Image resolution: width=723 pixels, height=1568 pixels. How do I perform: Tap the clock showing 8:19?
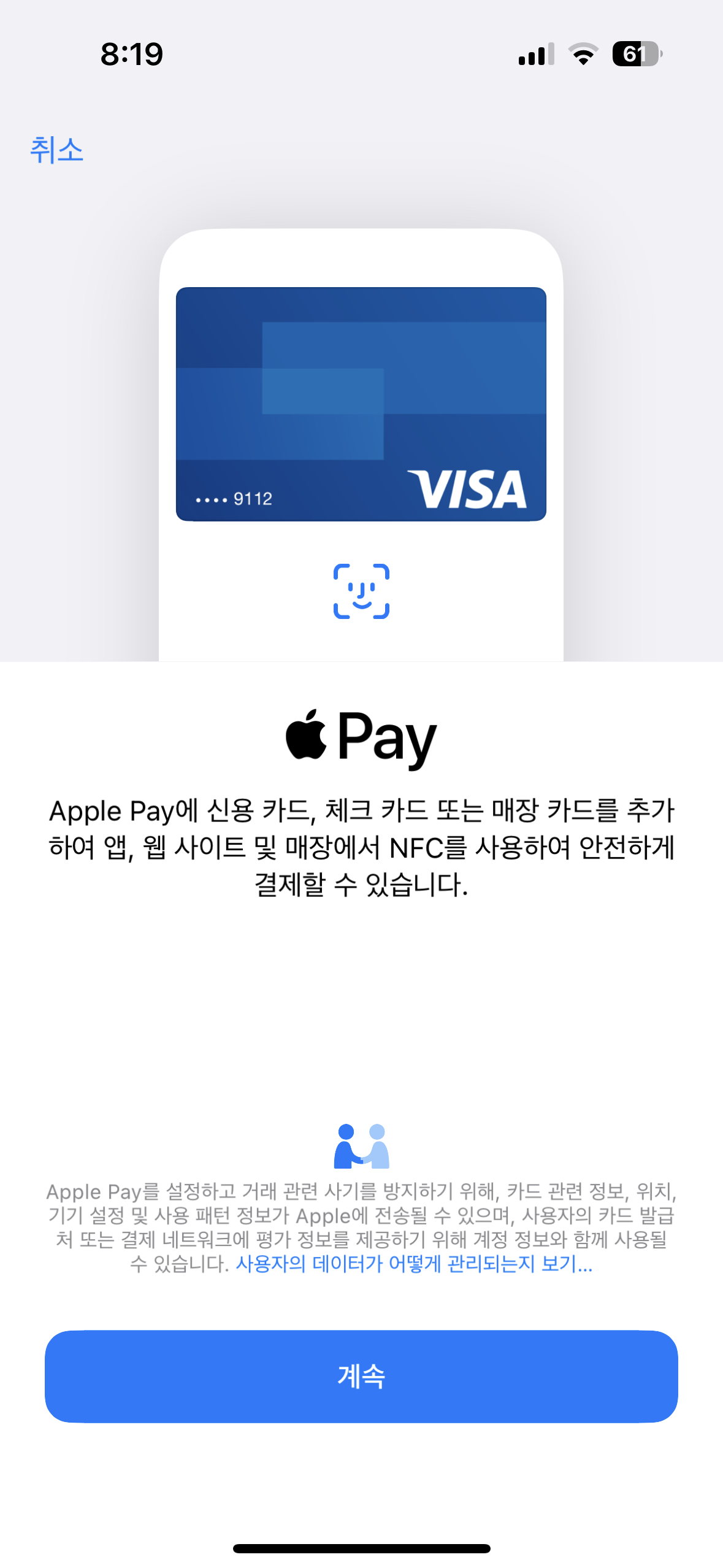point(131,55)
